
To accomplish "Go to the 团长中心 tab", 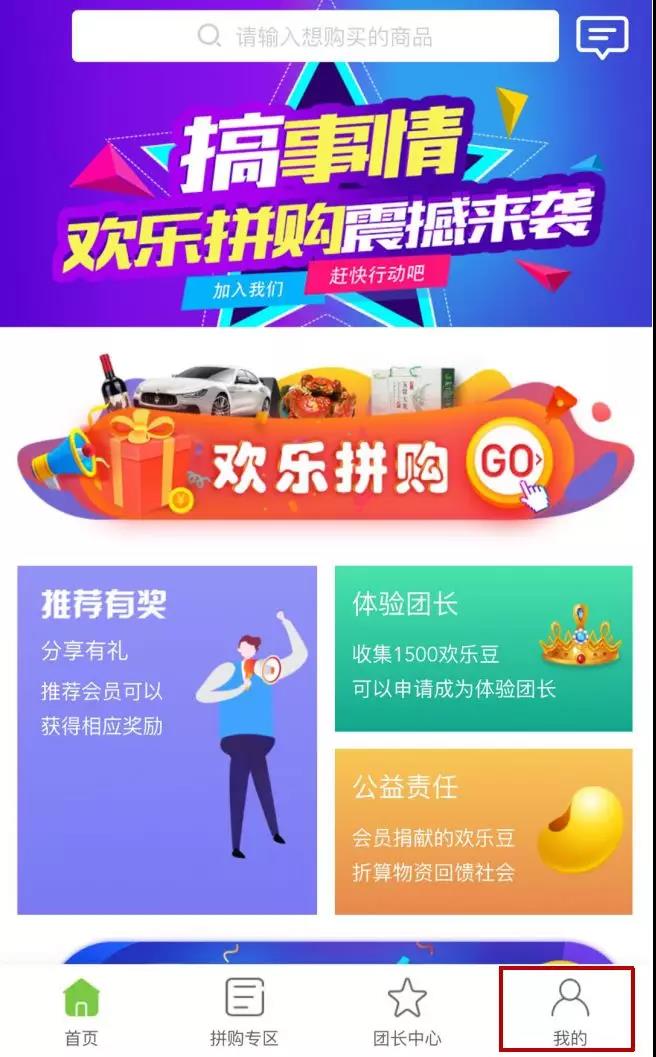I will tap(407, 1012).
